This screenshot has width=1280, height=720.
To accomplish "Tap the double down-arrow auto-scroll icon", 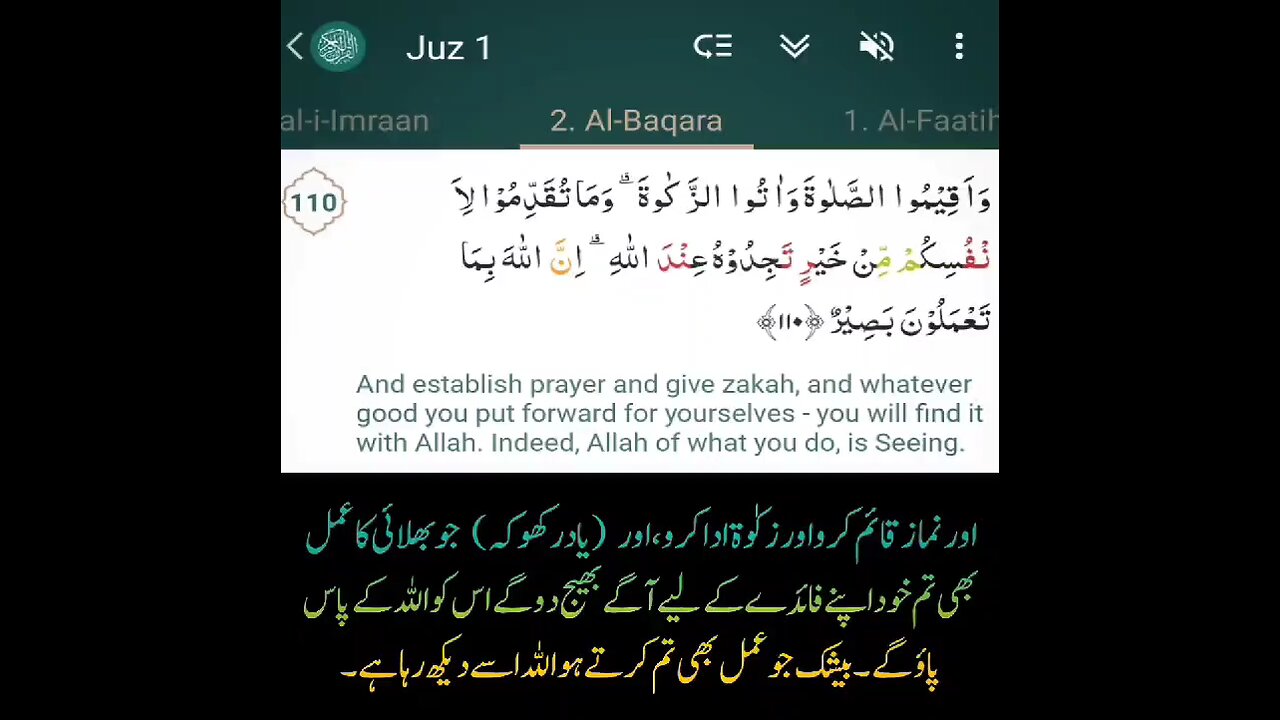I will [x=795, y=47].
